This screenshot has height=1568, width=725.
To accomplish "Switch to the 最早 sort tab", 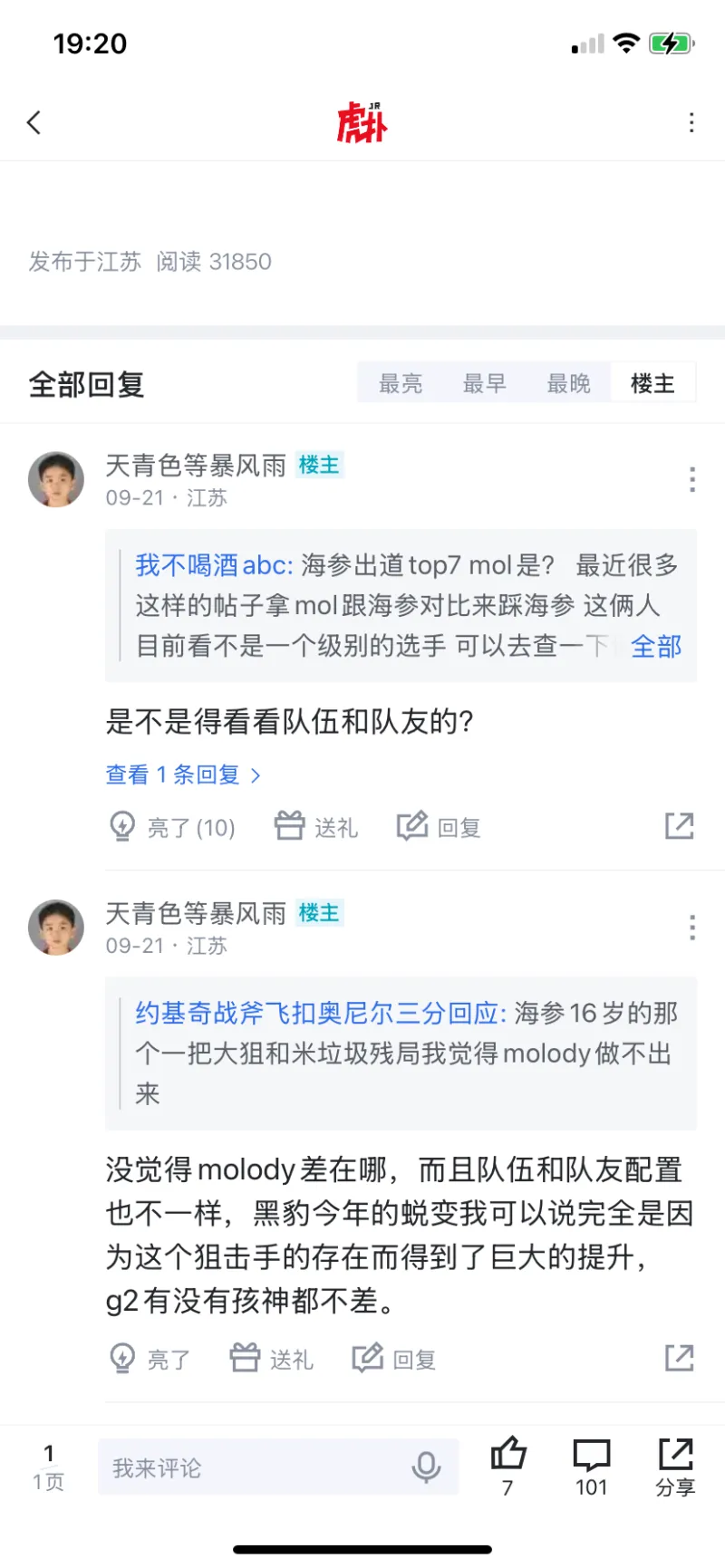I will pyautogui.click(x=485, y=383).
